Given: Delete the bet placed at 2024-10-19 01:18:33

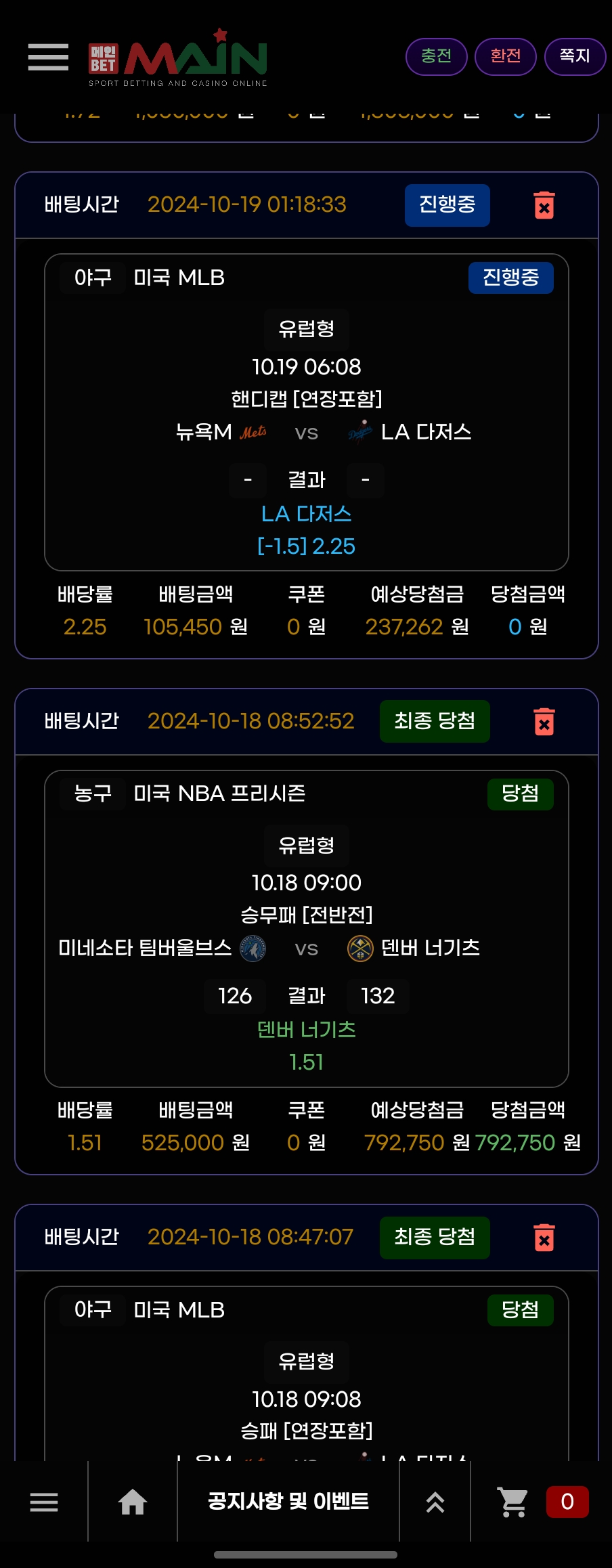Looking at the screenshot, I should click(x=544, y=205).
